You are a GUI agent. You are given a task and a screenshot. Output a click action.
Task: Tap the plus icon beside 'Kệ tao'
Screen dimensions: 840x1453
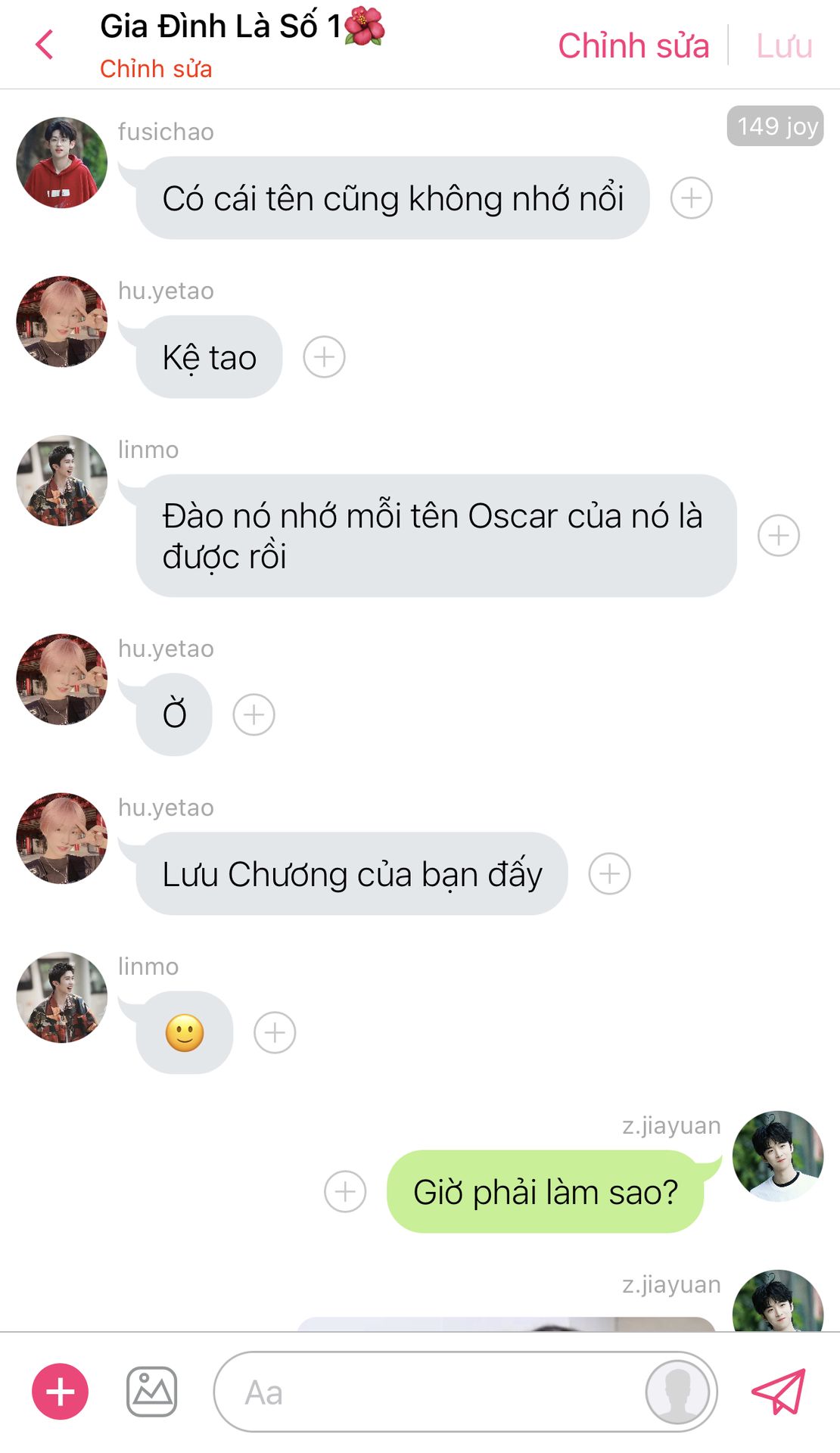(324, 357)
